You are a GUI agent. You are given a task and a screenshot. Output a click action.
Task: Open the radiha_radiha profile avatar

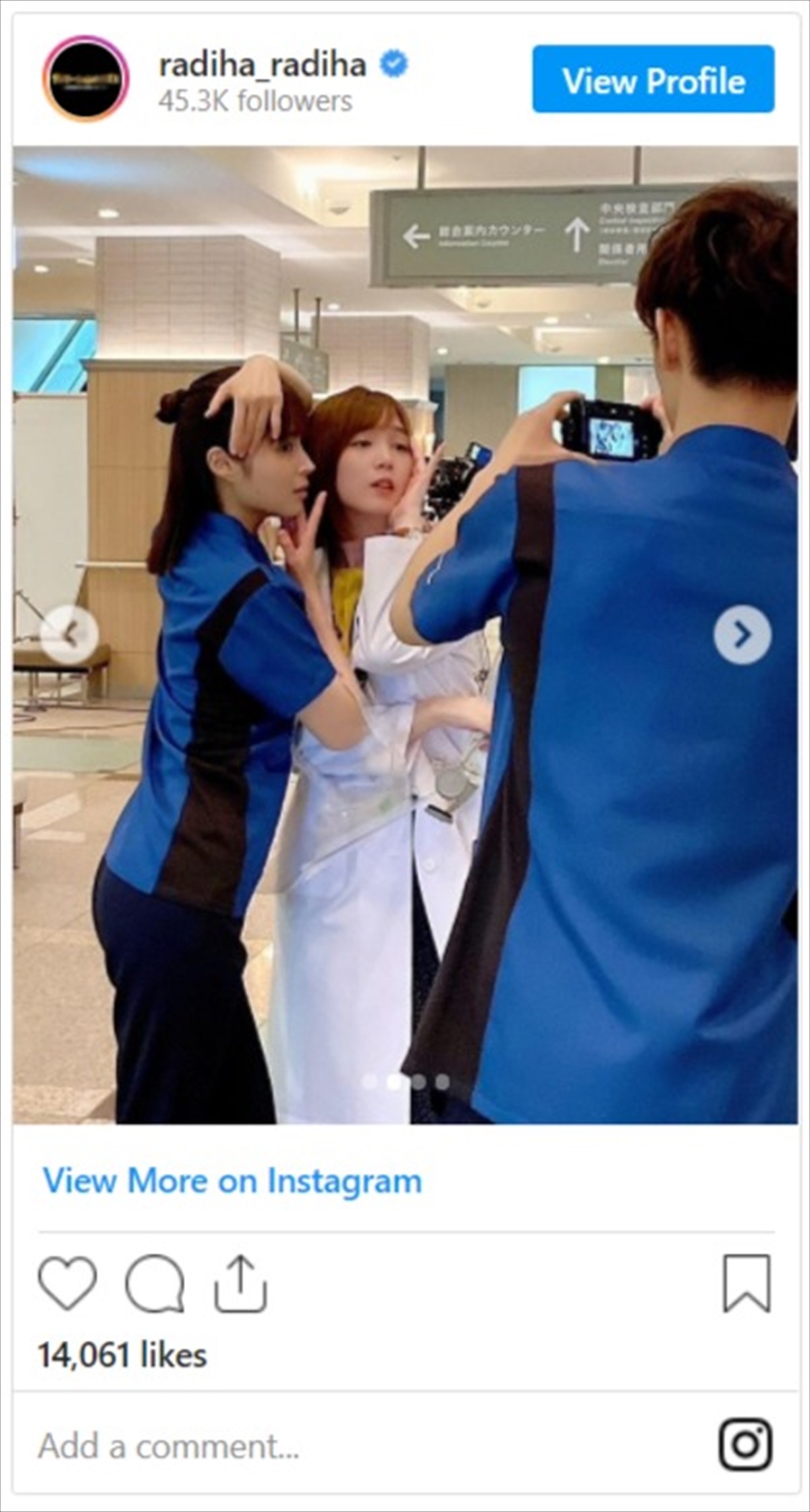point(86,79)
